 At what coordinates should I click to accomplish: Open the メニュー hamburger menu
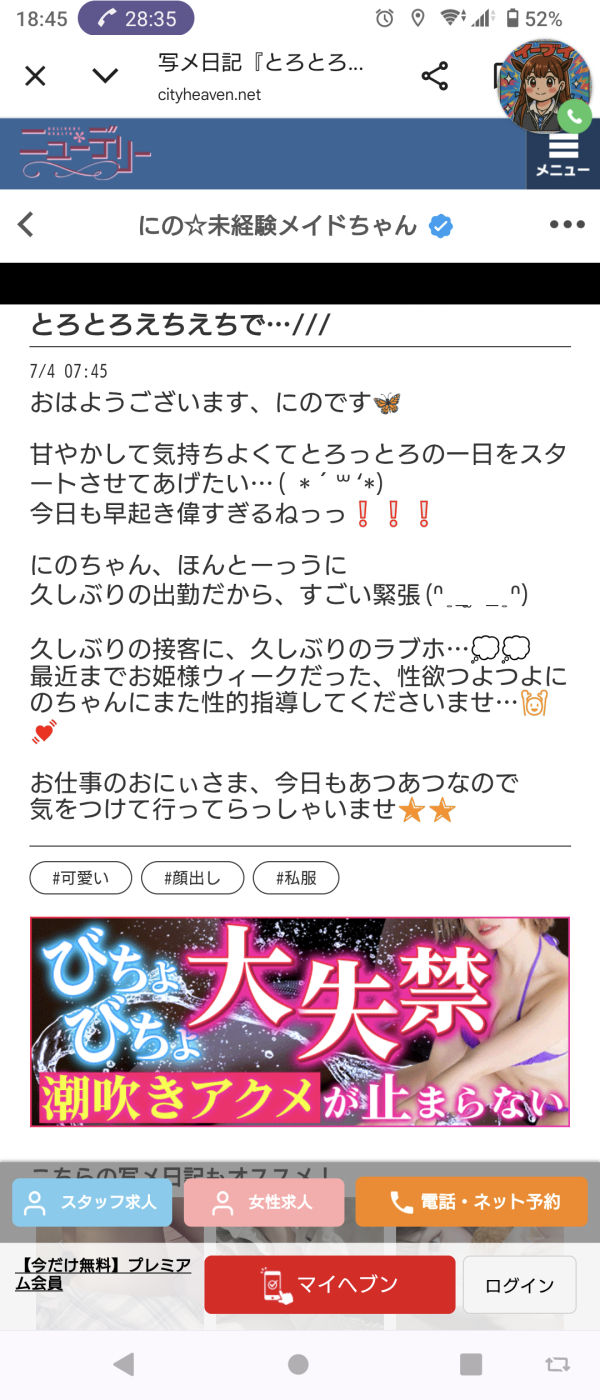pos(563,155)
